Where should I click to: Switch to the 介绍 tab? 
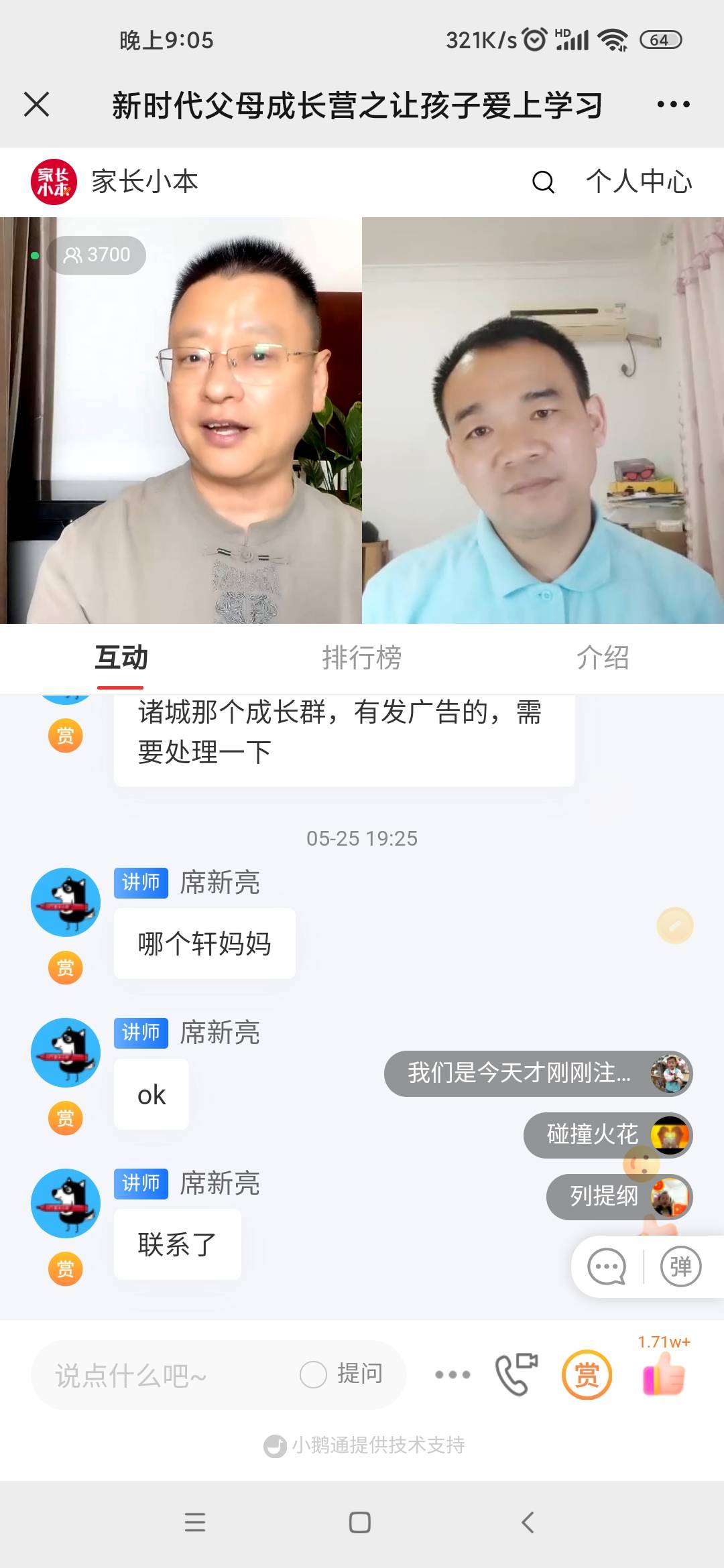[x=603, y=659]
